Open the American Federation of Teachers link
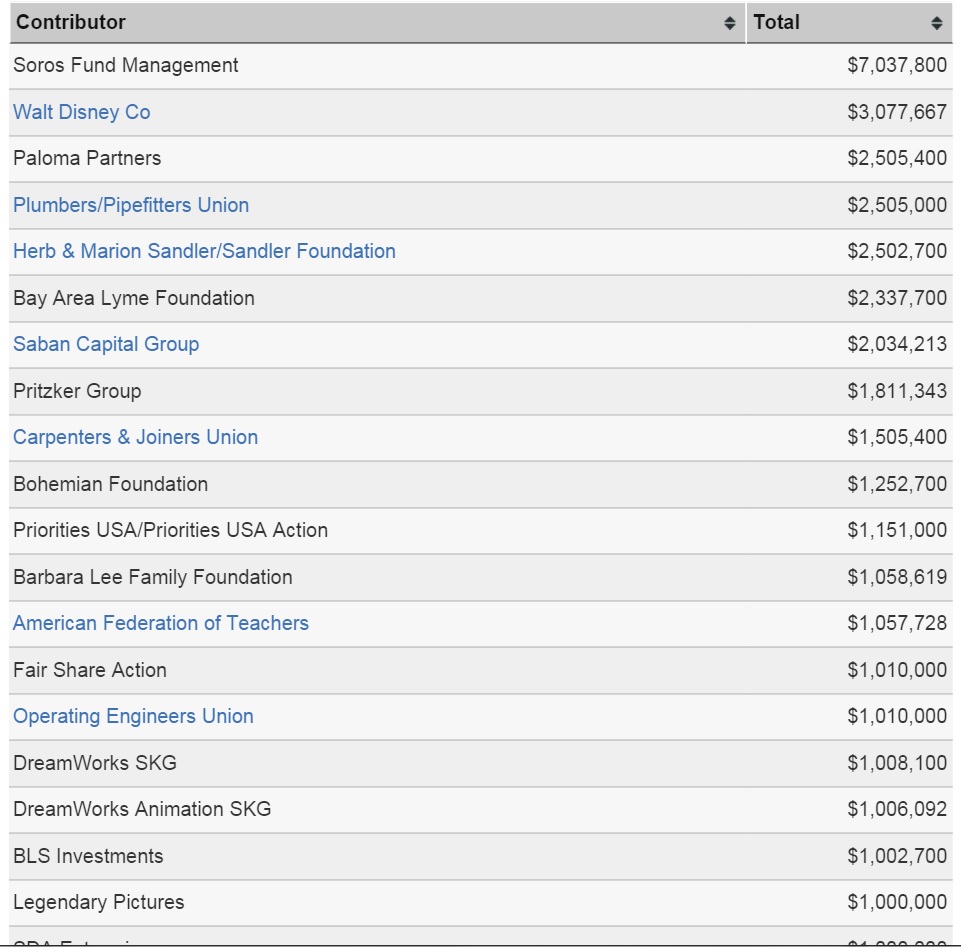 (161, 623)
